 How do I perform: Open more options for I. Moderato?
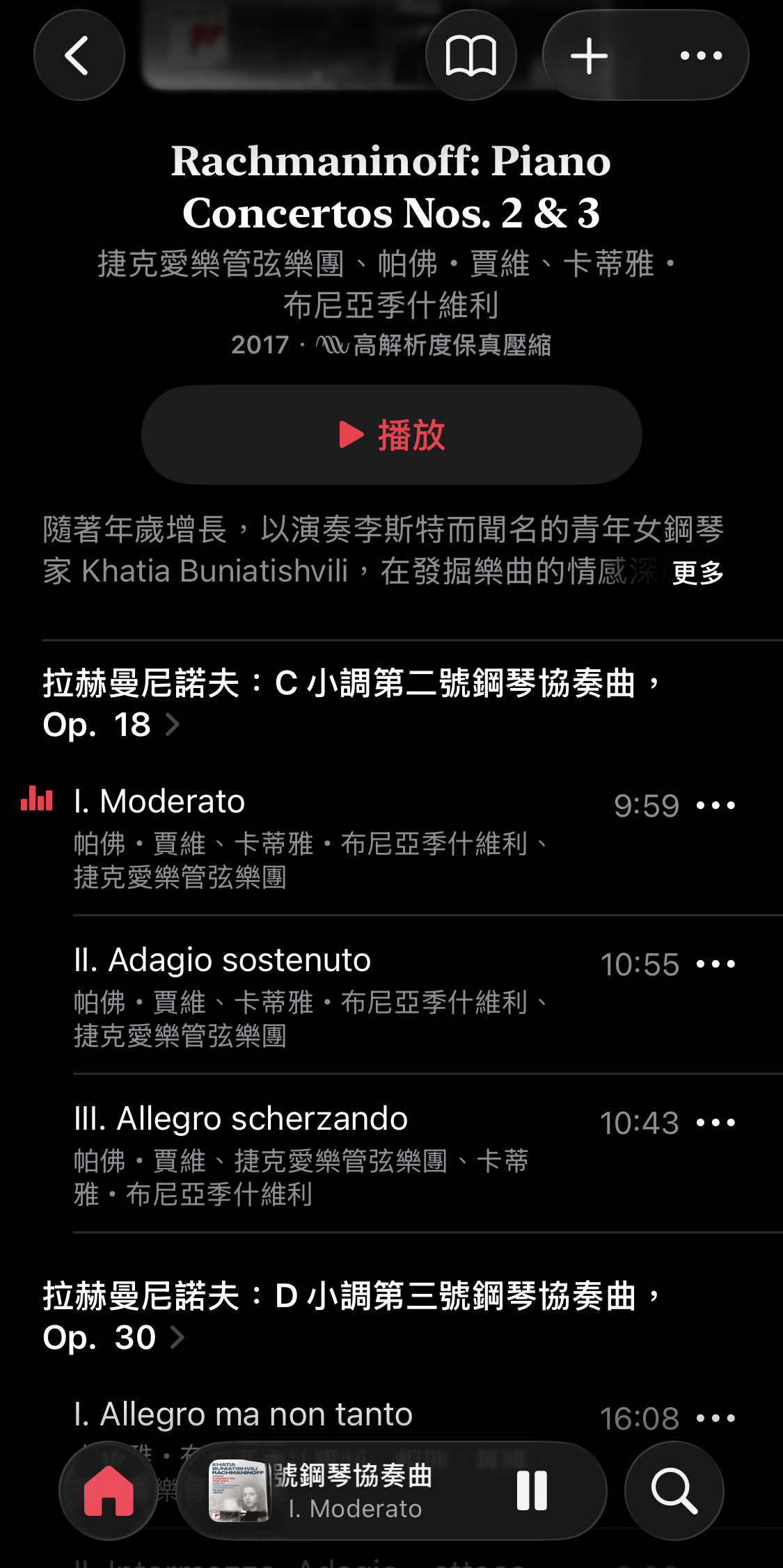coord(715,806)
